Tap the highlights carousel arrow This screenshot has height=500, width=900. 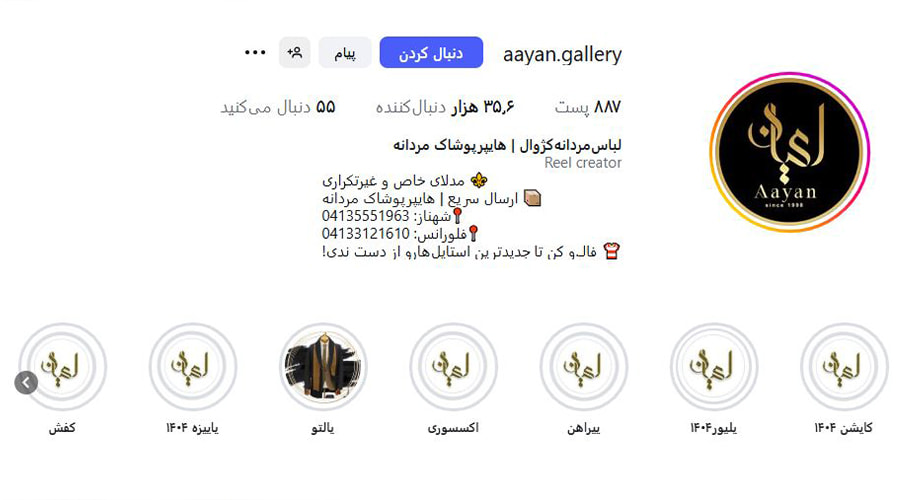coord(26,382)
